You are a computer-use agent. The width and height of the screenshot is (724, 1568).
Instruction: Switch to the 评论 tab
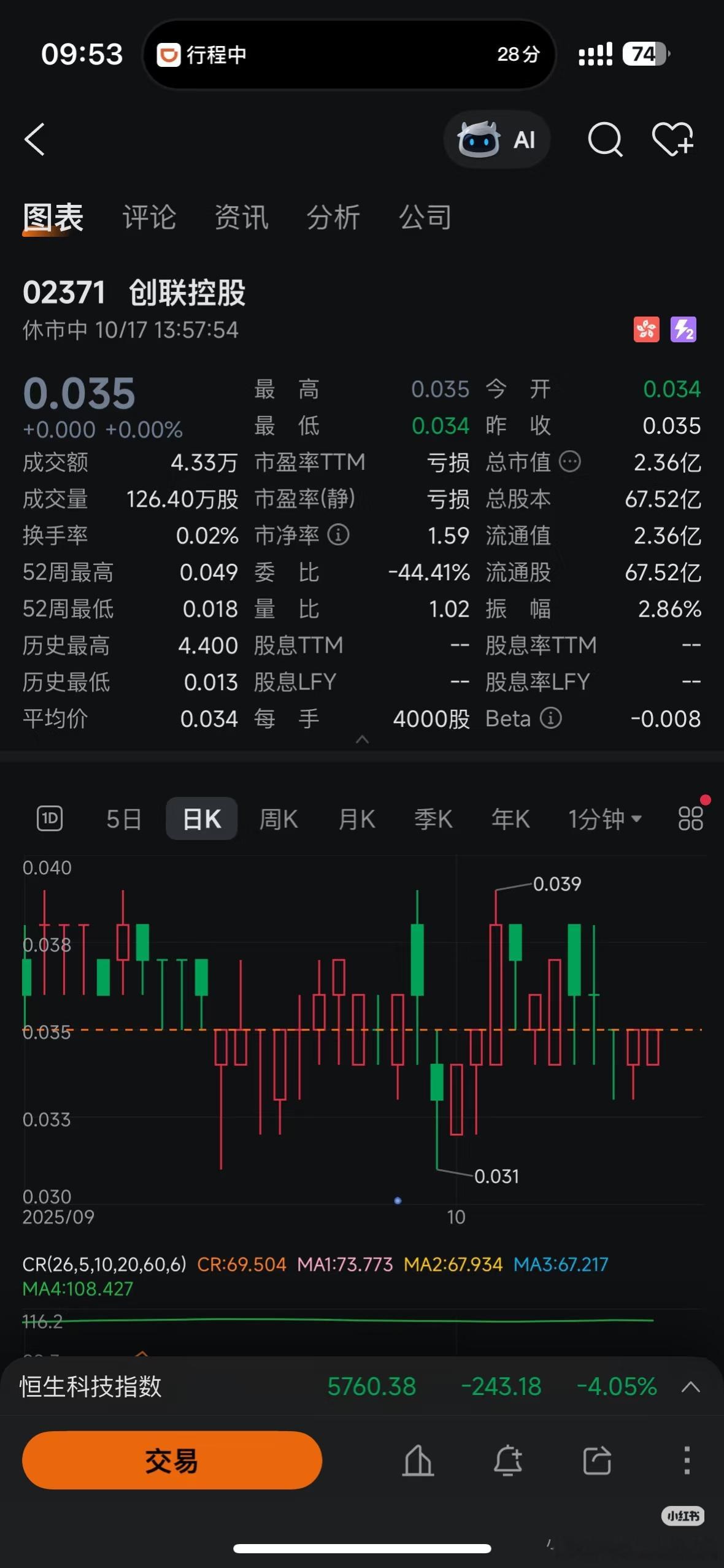(149, 217)
